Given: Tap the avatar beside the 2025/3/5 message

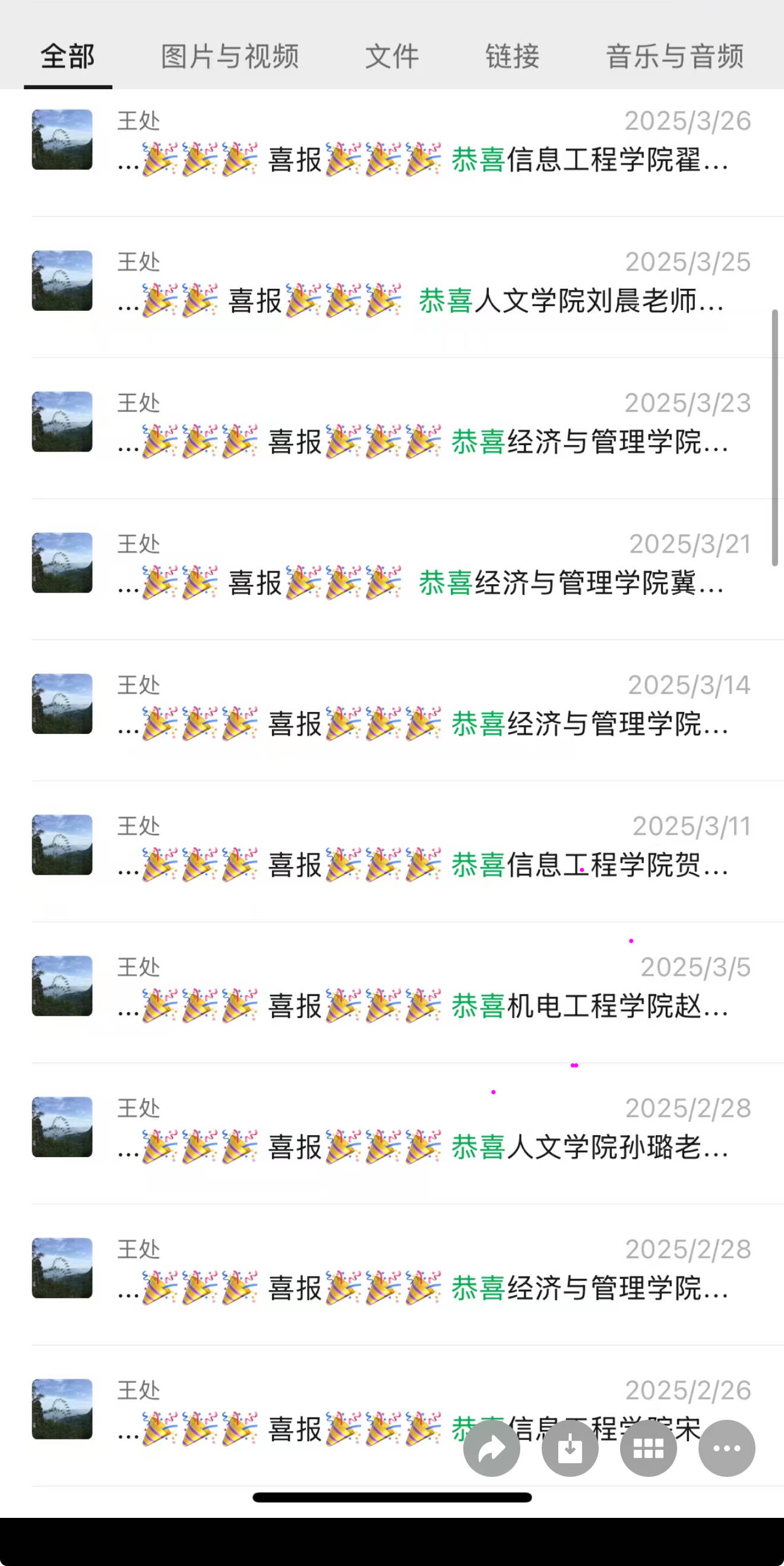Looking at the screenshot, I should [61, 985].
